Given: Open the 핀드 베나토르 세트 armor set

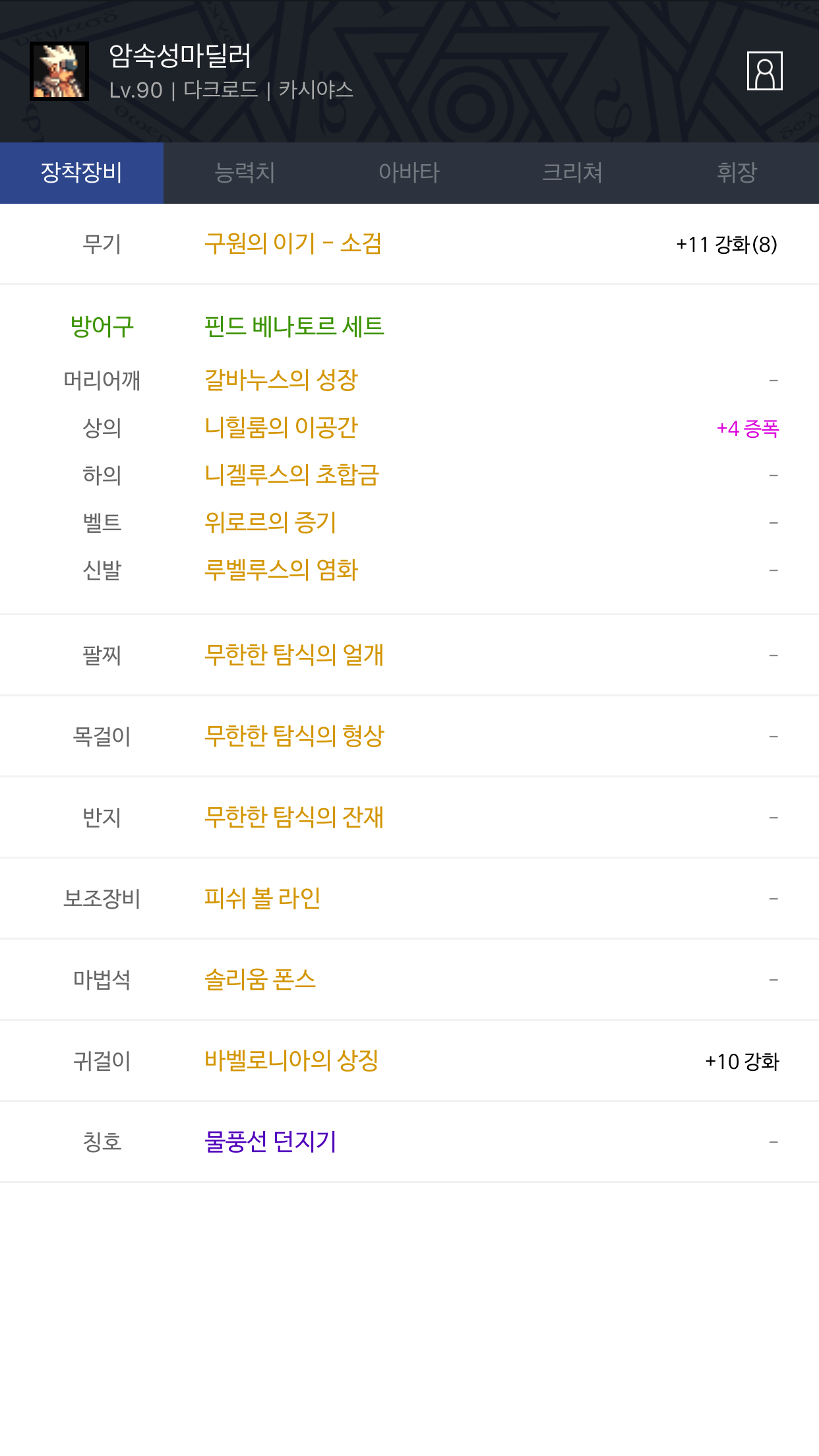Looking at the screenshot, I should click(x=294, y=326).
